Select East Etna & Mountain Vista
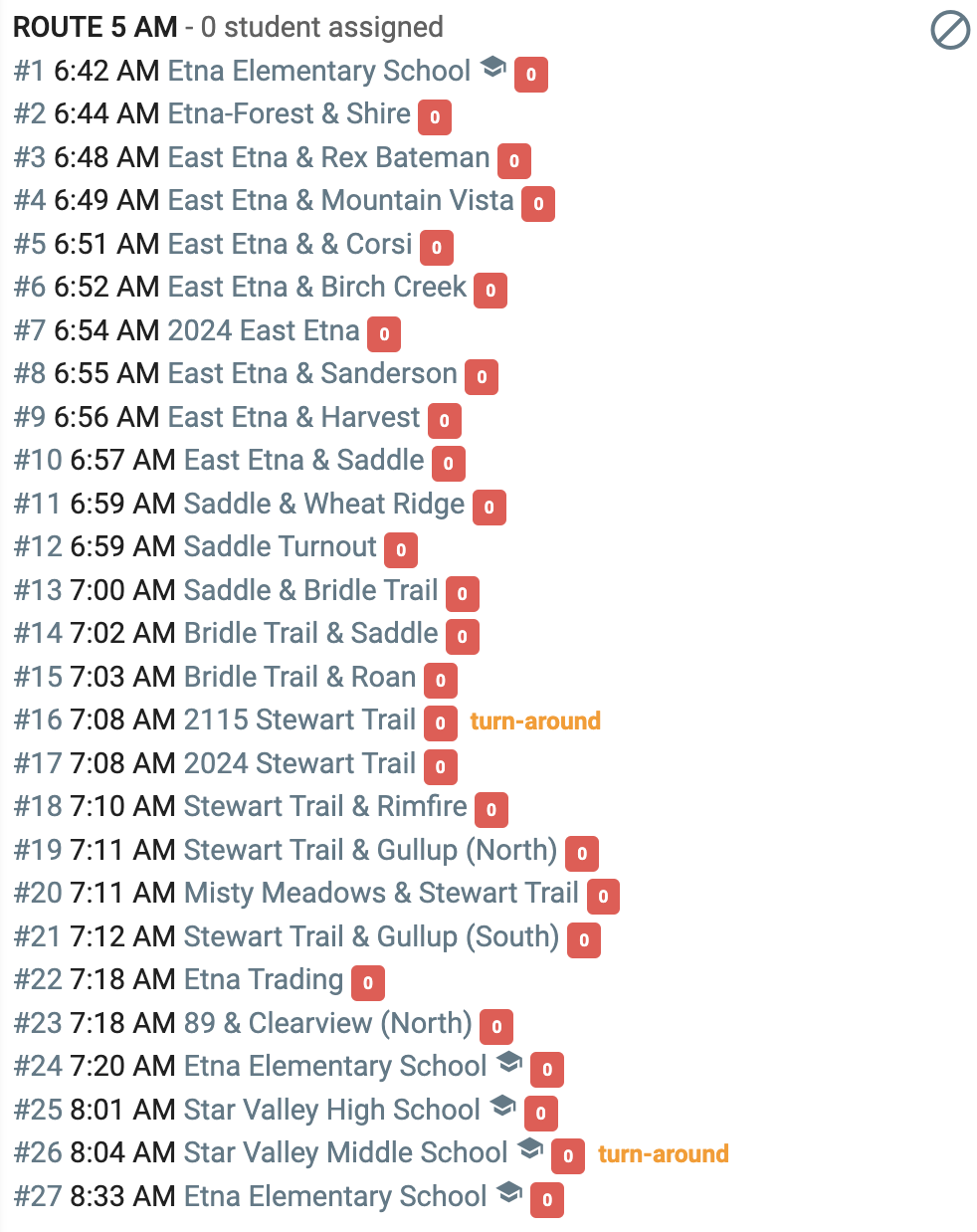This screenshot has width=977, height=1232. tap(341, 200)
